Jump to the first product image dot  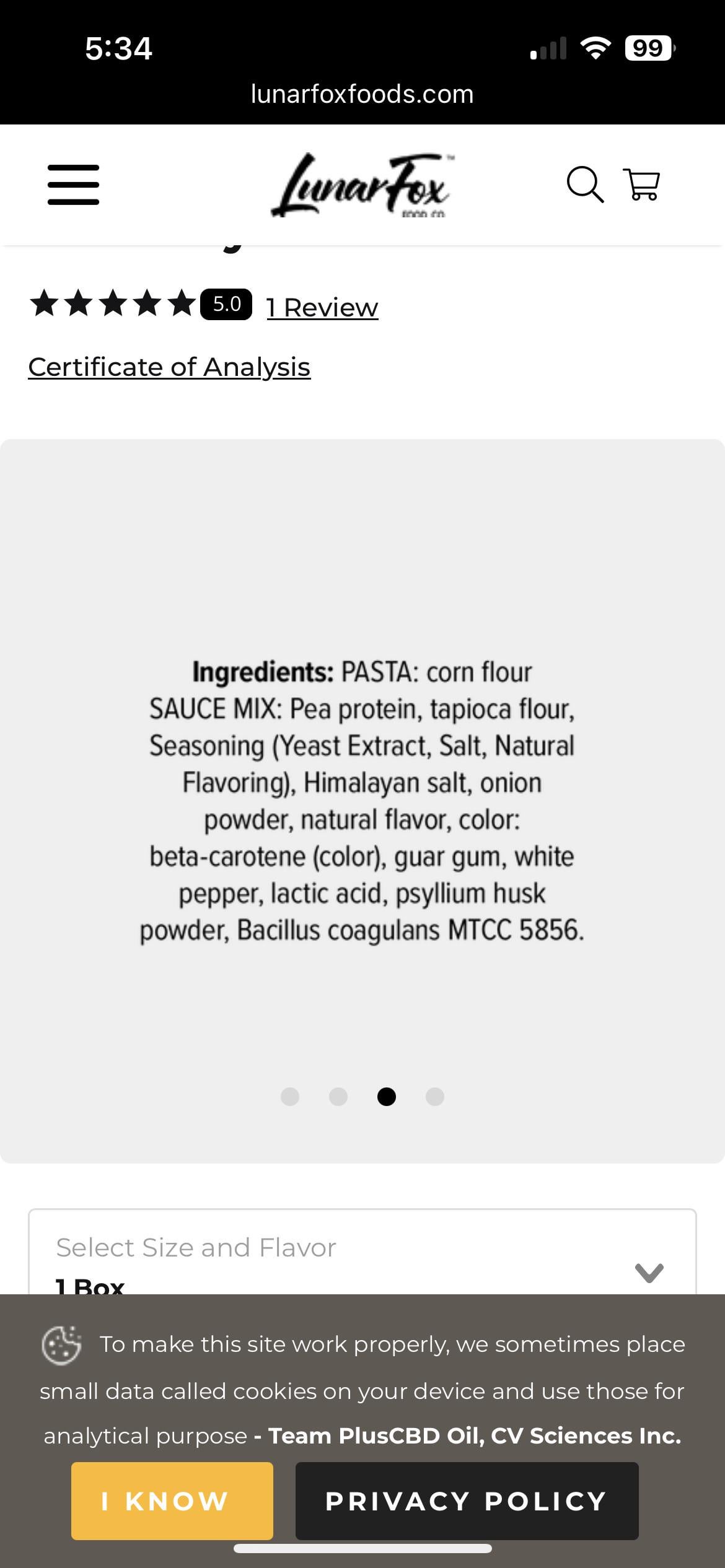click(290, 1096)
